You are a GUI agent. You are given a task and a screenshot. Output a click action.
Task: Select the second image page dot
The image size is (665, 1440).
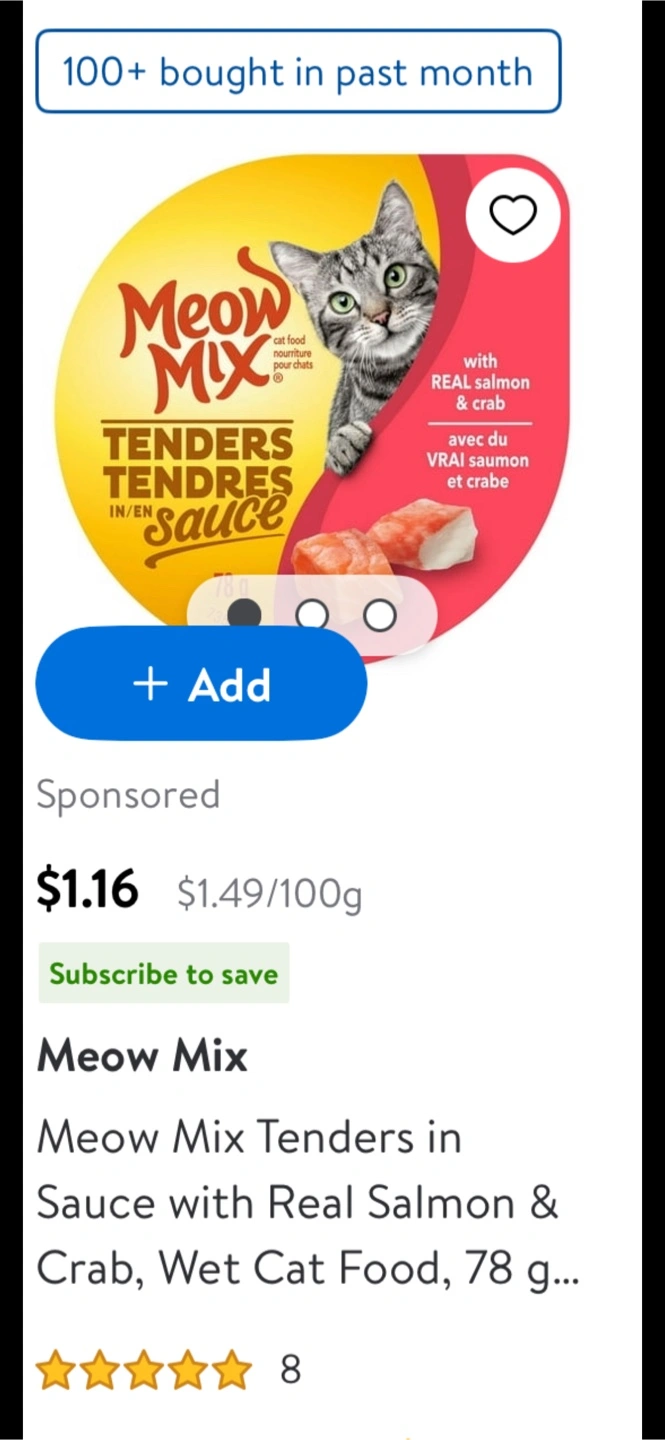click(x=312, y=615)
